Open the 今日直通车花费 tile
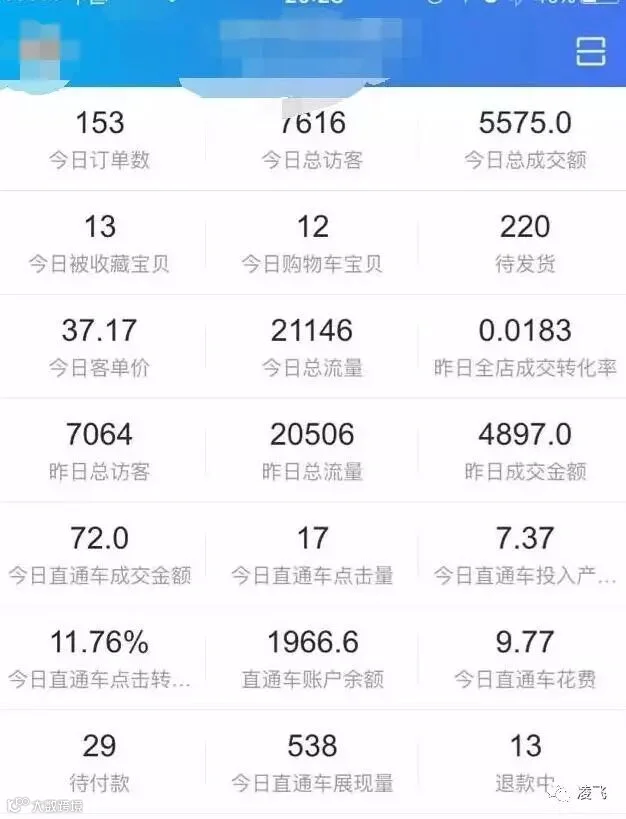This screenshot has width=626, height=819. [525, 658]
